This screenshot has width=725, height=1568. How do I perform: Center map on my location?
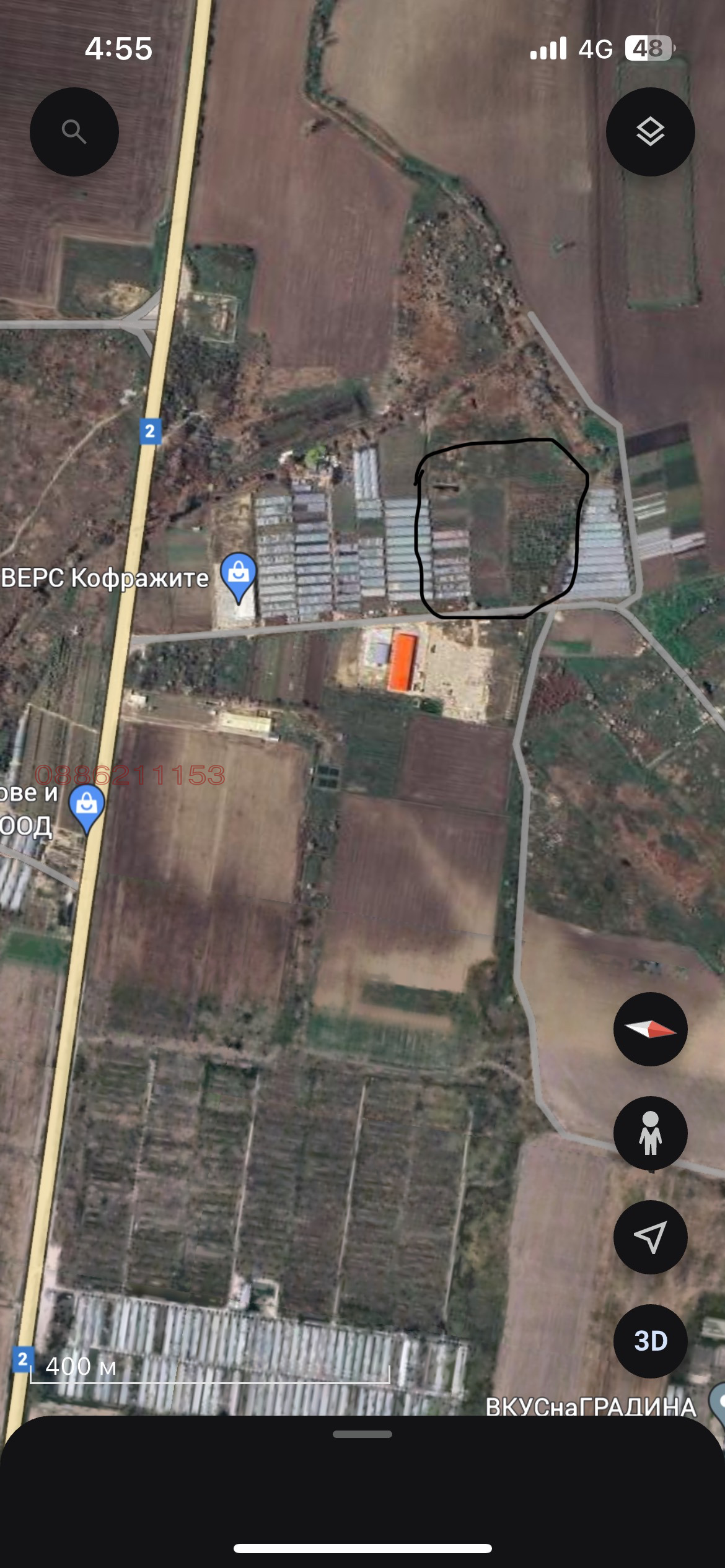(650, 1237)
